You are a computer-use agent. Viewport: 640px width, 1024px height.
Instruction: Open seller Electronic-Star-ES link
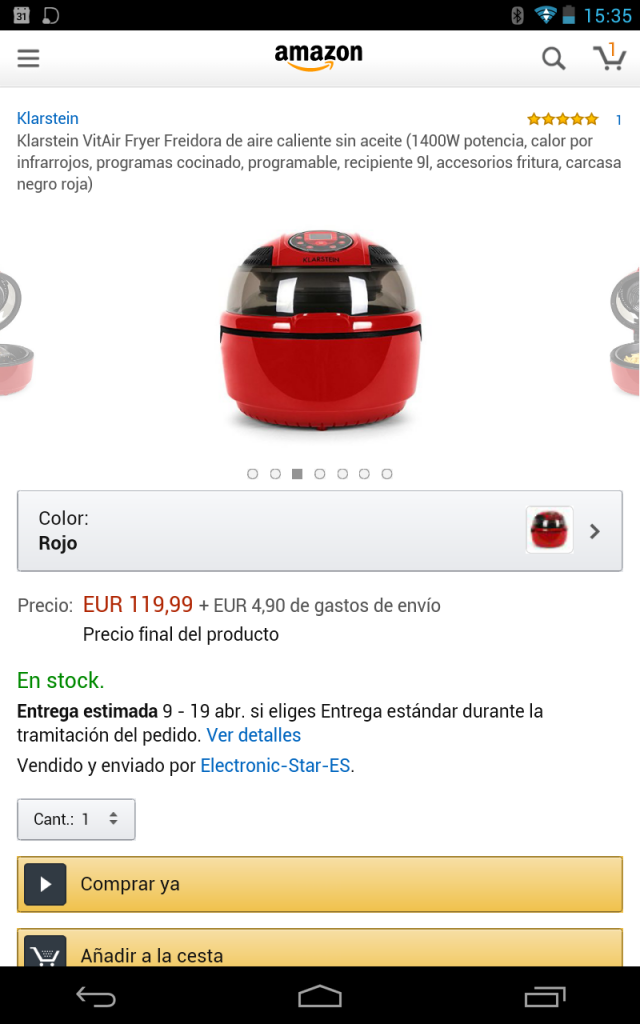pos(275,765)
